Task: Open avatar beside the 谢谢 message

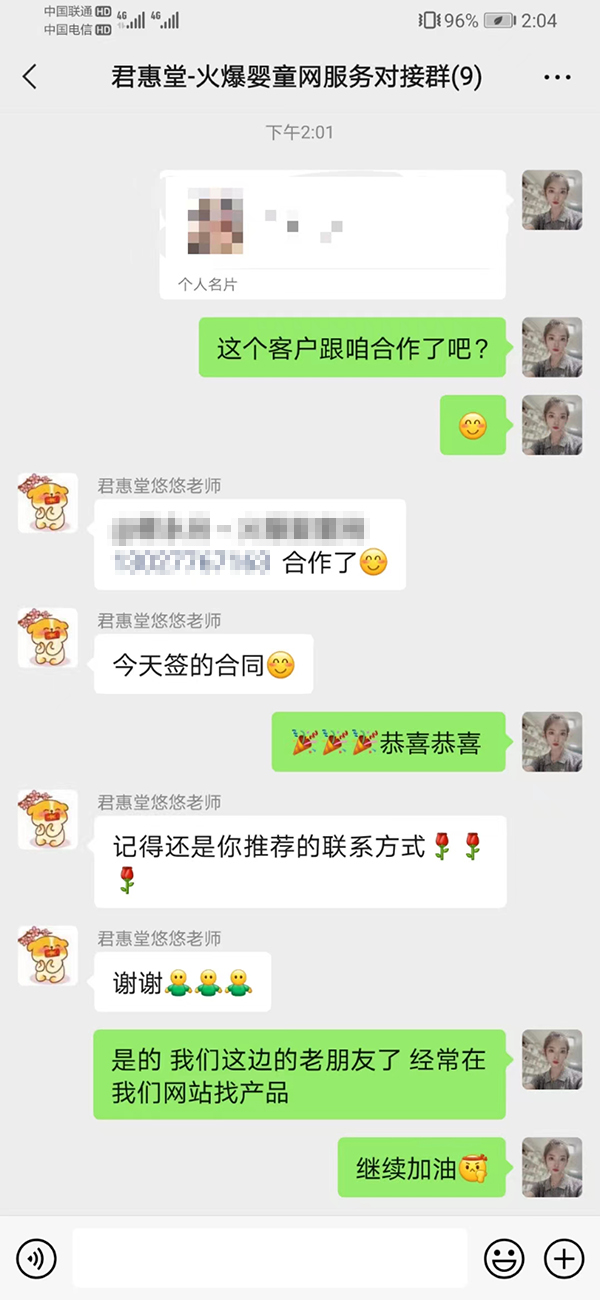Action: (x=47, y=956)
